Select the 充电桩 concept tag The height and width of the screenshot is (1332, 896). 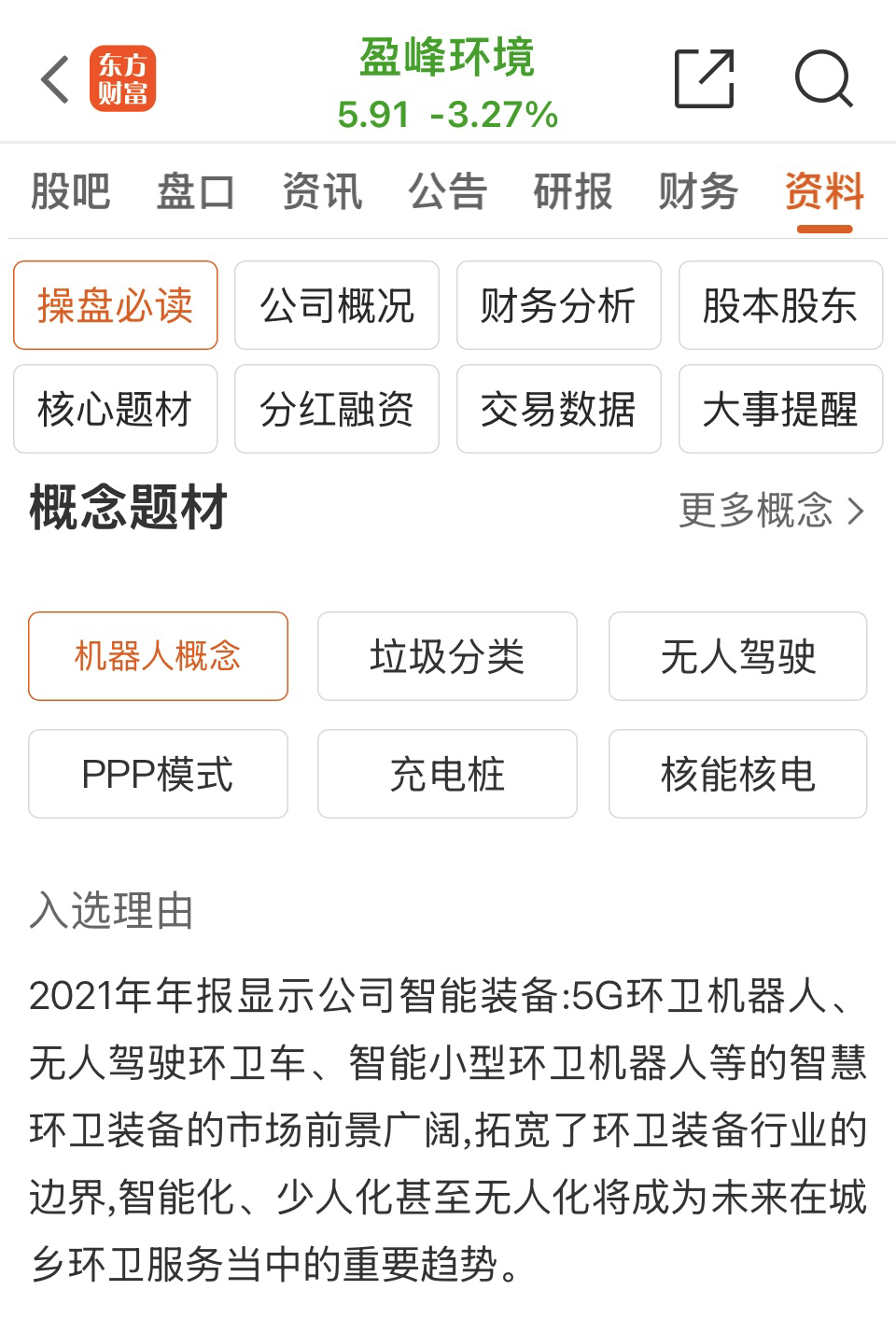tap(447, 774)
